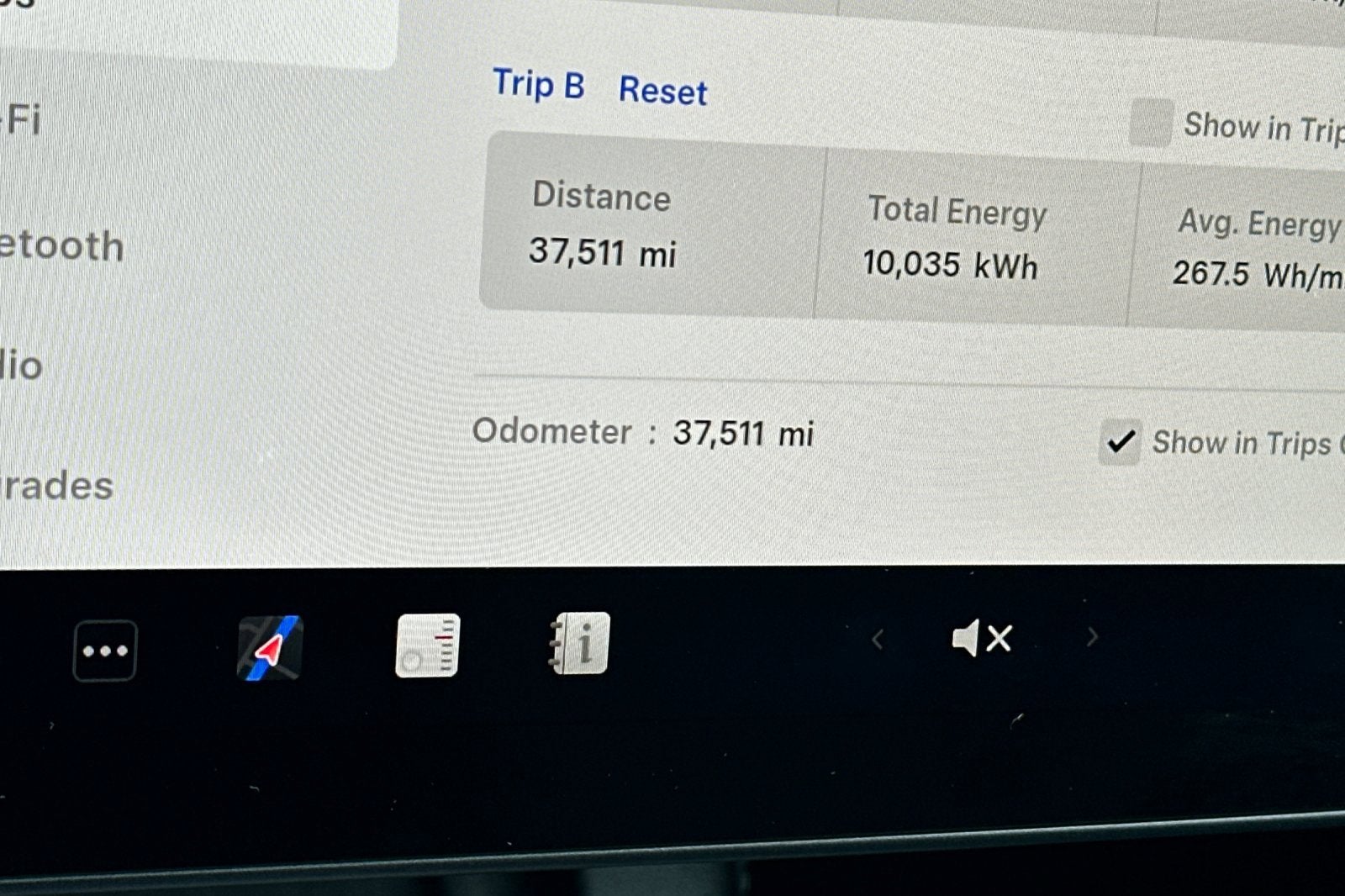Reset the Trip B statistics

662,91
